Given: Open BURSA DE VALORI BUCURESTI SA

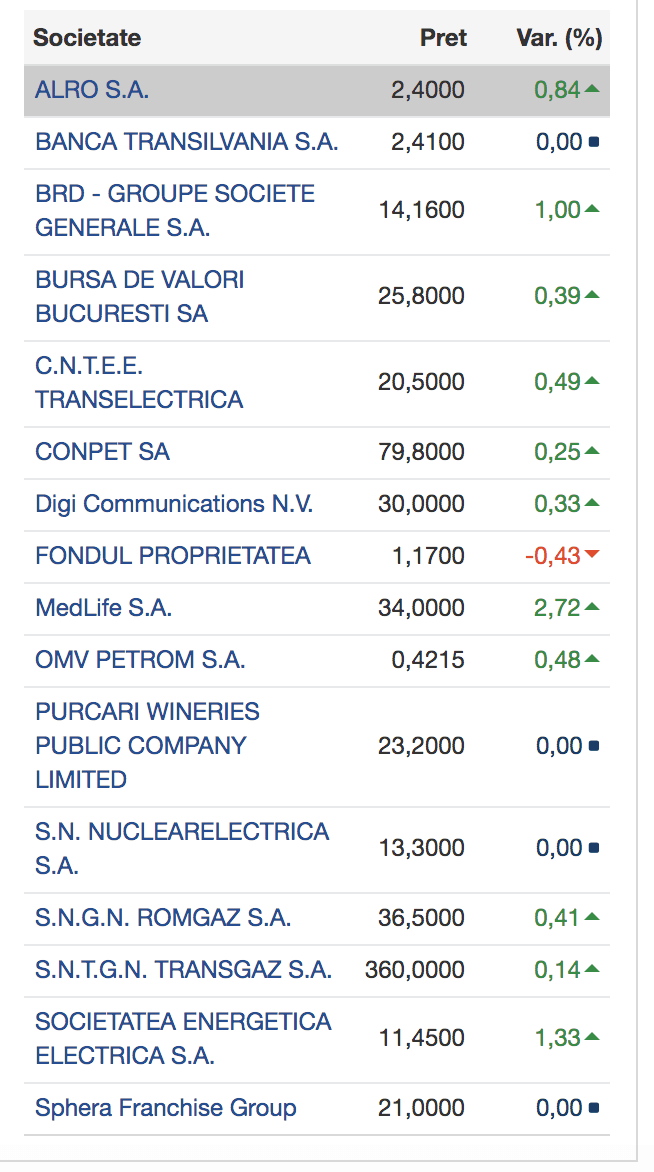Looking at the screenshot, I should (140, 296).
